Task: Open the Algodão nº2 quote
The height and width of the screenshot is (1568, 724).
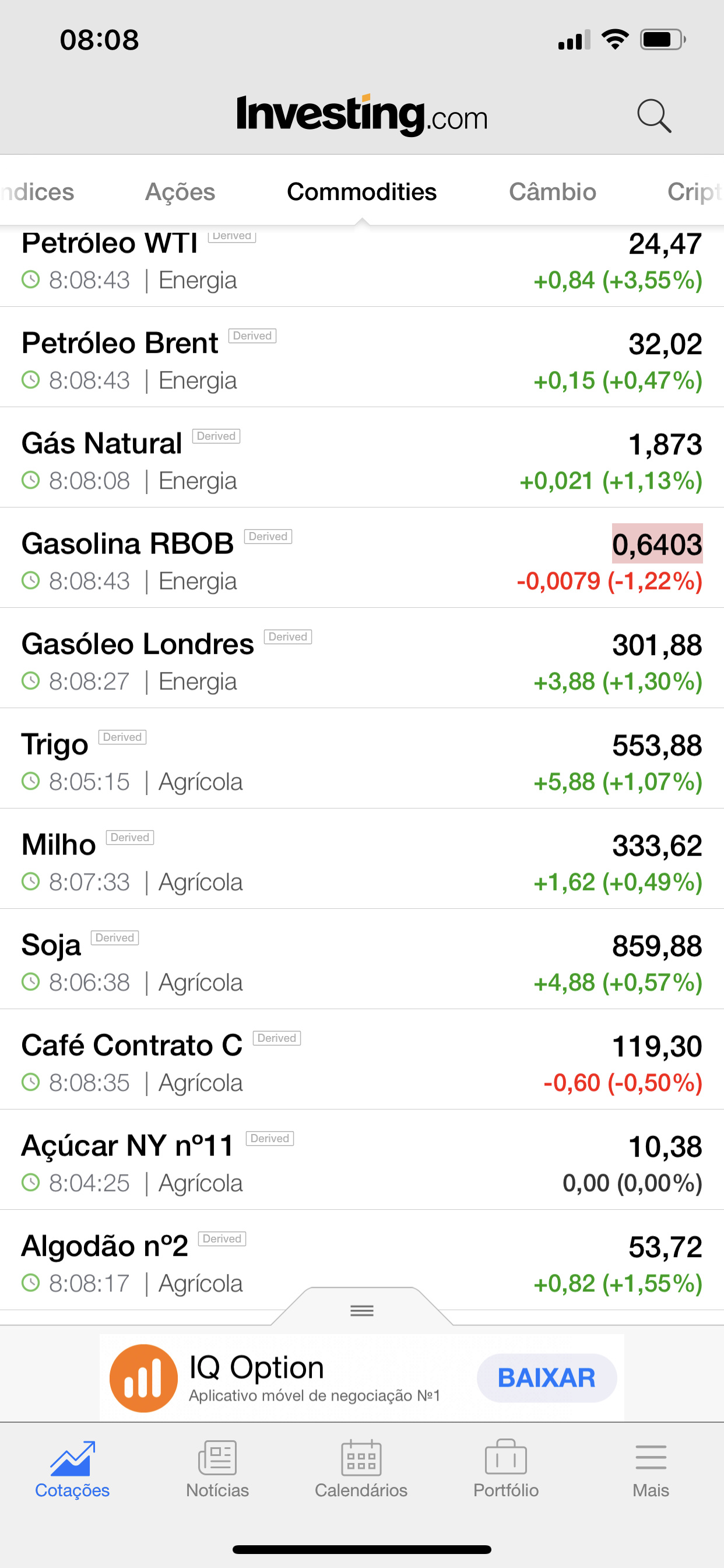Action: point(362,1261)
